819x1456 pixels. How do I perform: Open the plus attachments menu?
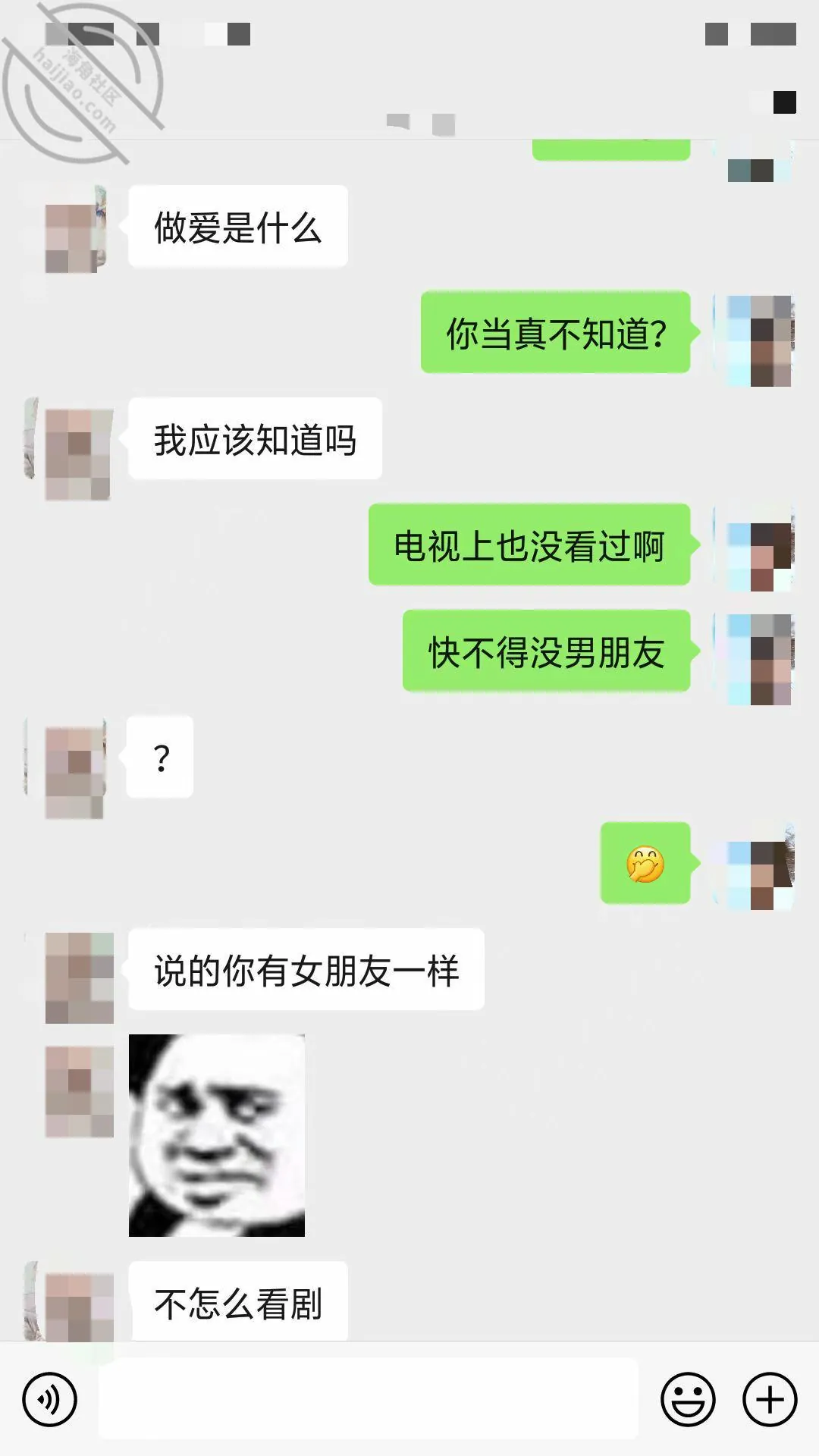pos(770,1399)
